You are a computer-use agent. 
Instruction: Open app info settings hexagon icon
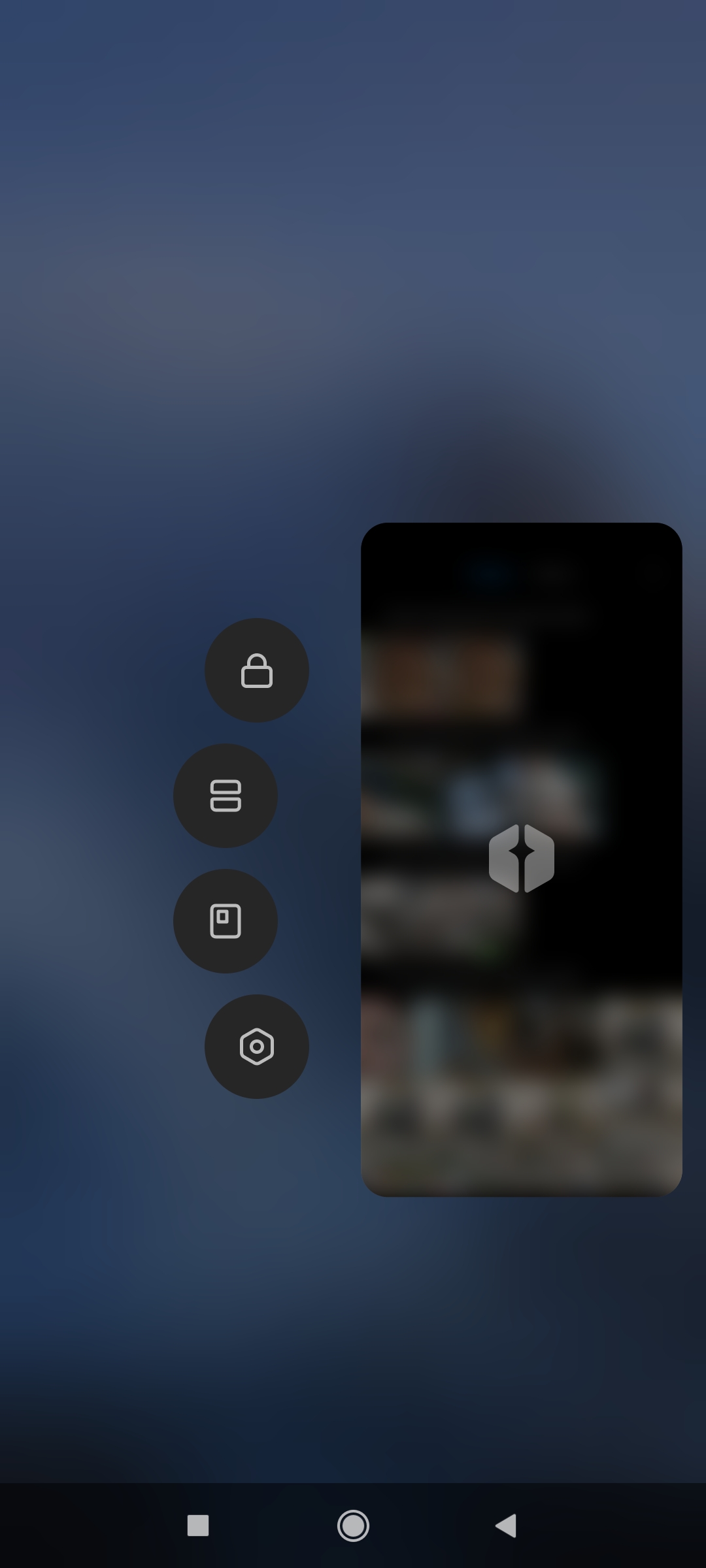(x=257, y=1047)
